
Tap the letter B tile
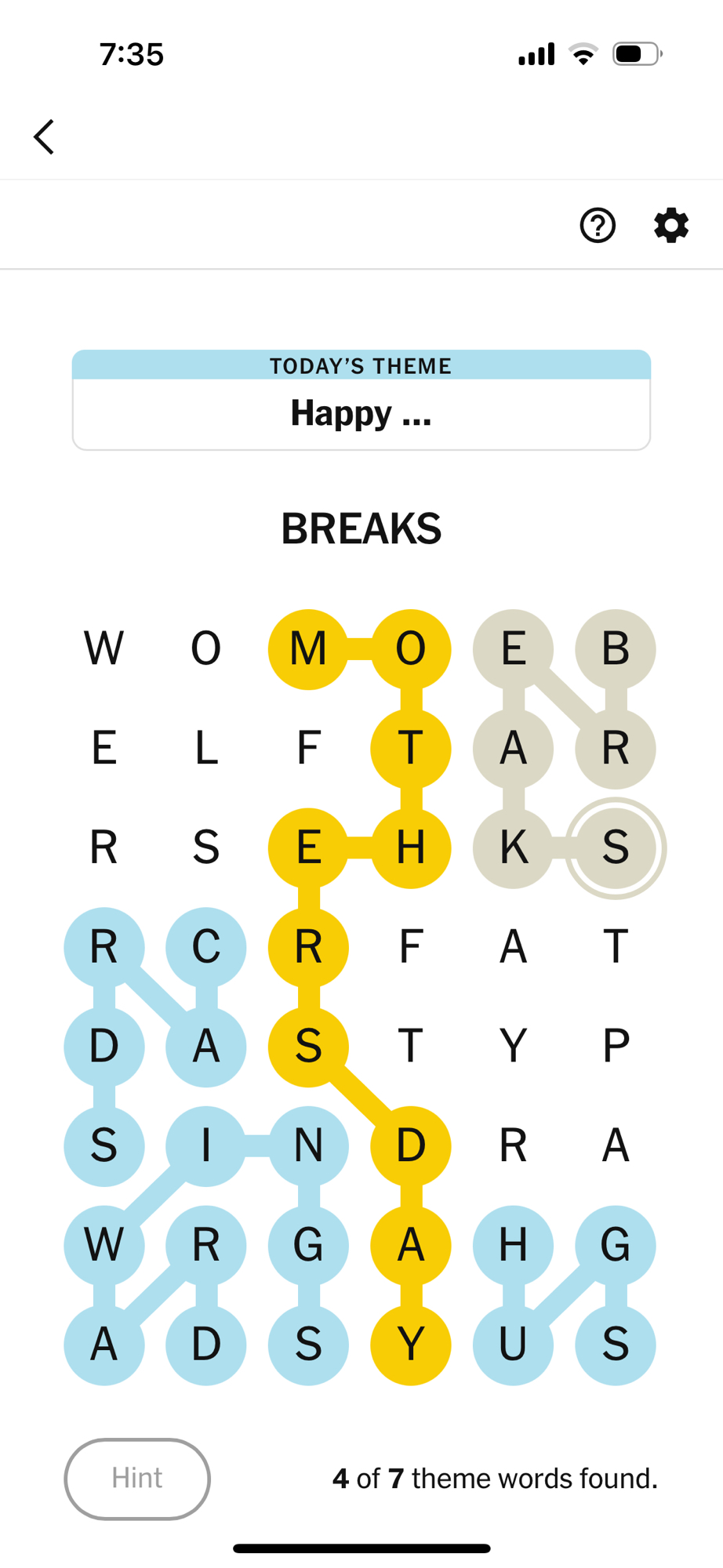pyautogui.click(x=616, y=649)
